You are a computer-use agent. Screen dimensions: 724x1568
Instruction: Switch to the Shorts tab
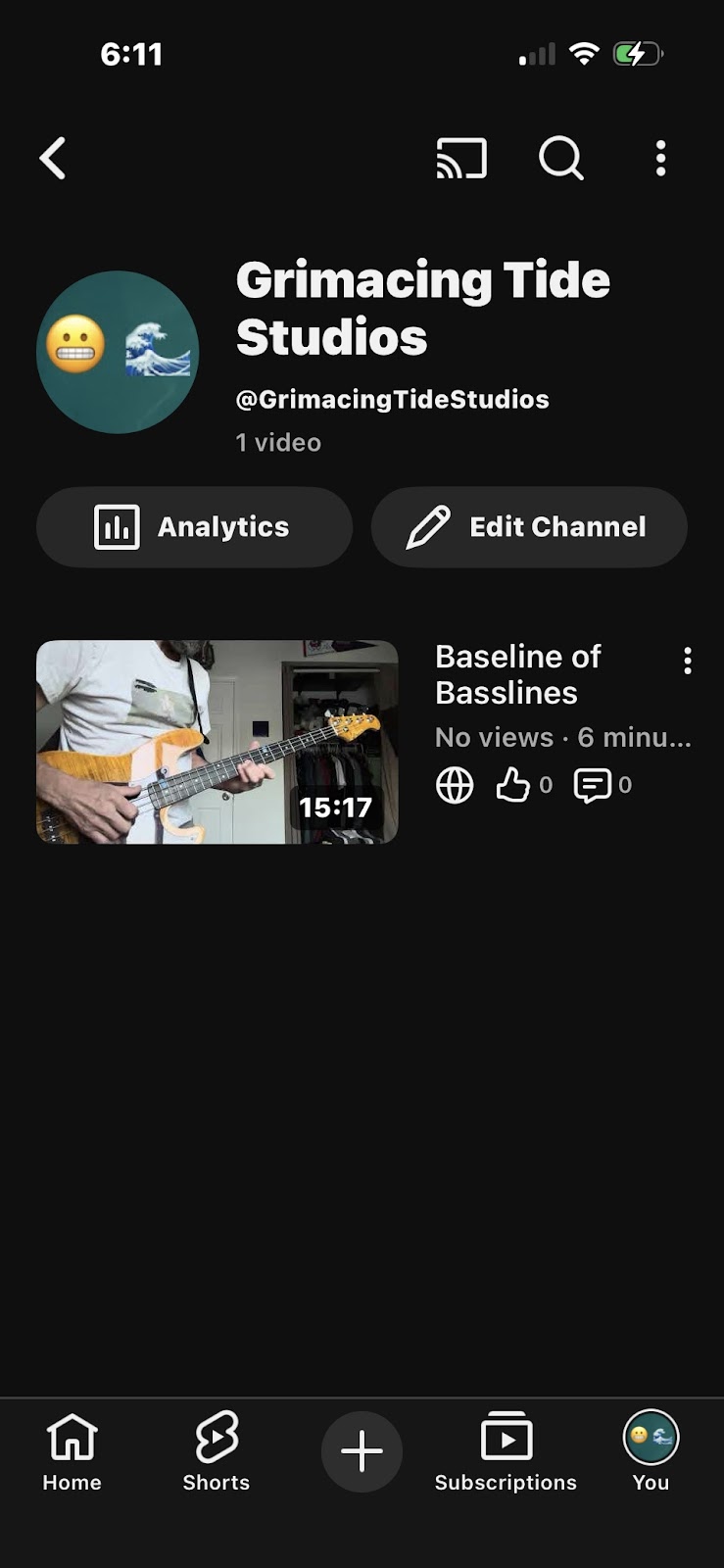click(x=217, y=1451)
